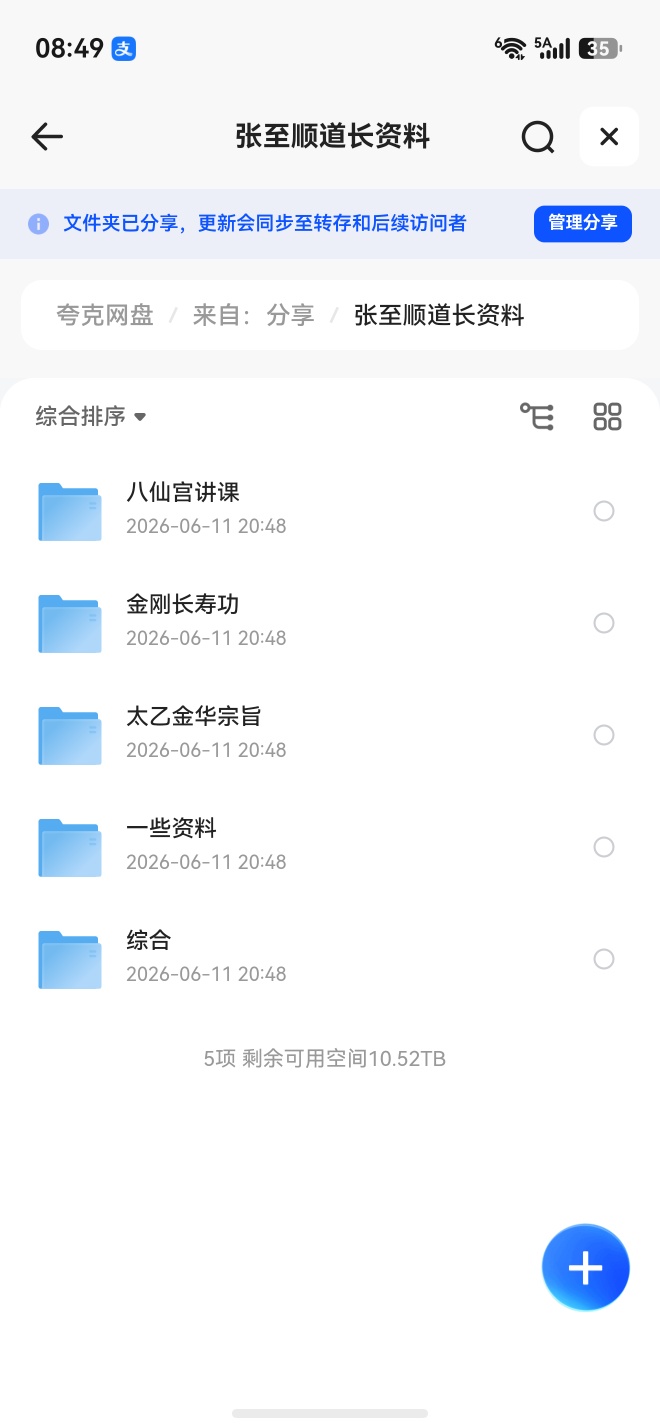Tap the blue plus floating button

click(586, 1268)
